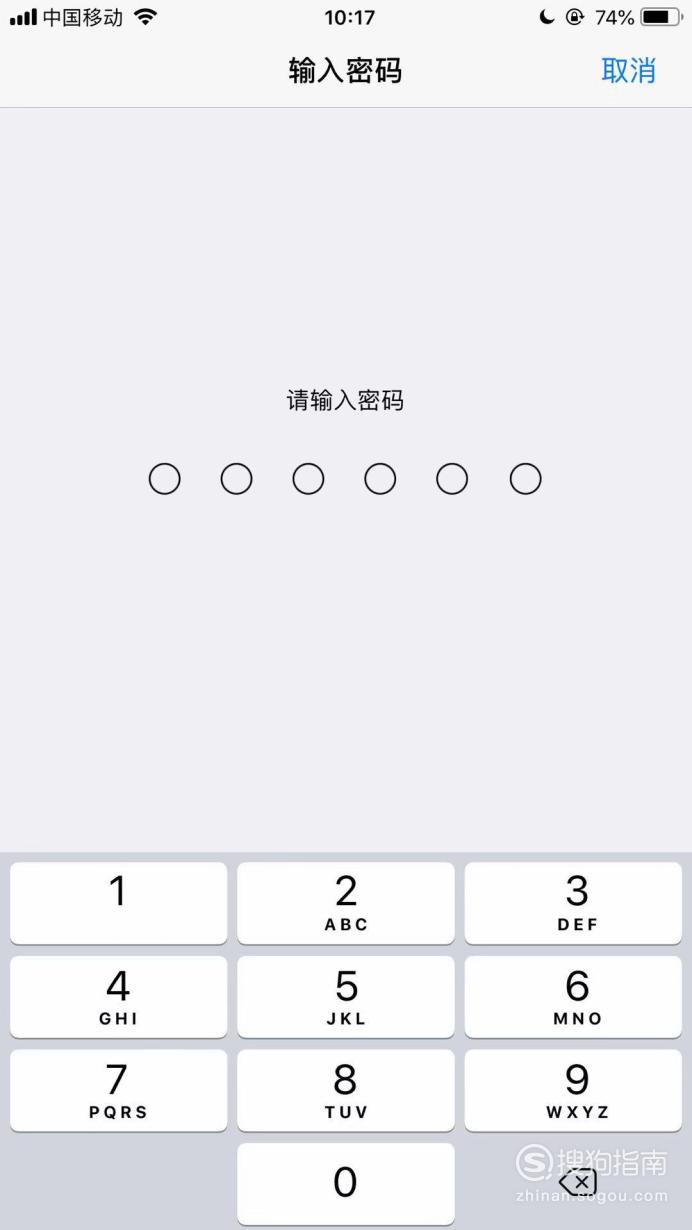This screenshot has height=1230, width=692.
Task: Tap the 2 ABC key
Action: [x=345, y=903]
